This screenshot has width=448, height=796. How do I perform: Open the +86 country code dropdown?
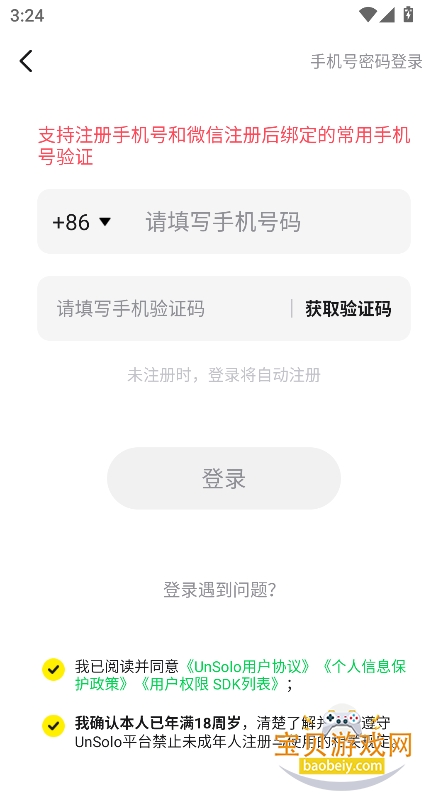[81, 222]
